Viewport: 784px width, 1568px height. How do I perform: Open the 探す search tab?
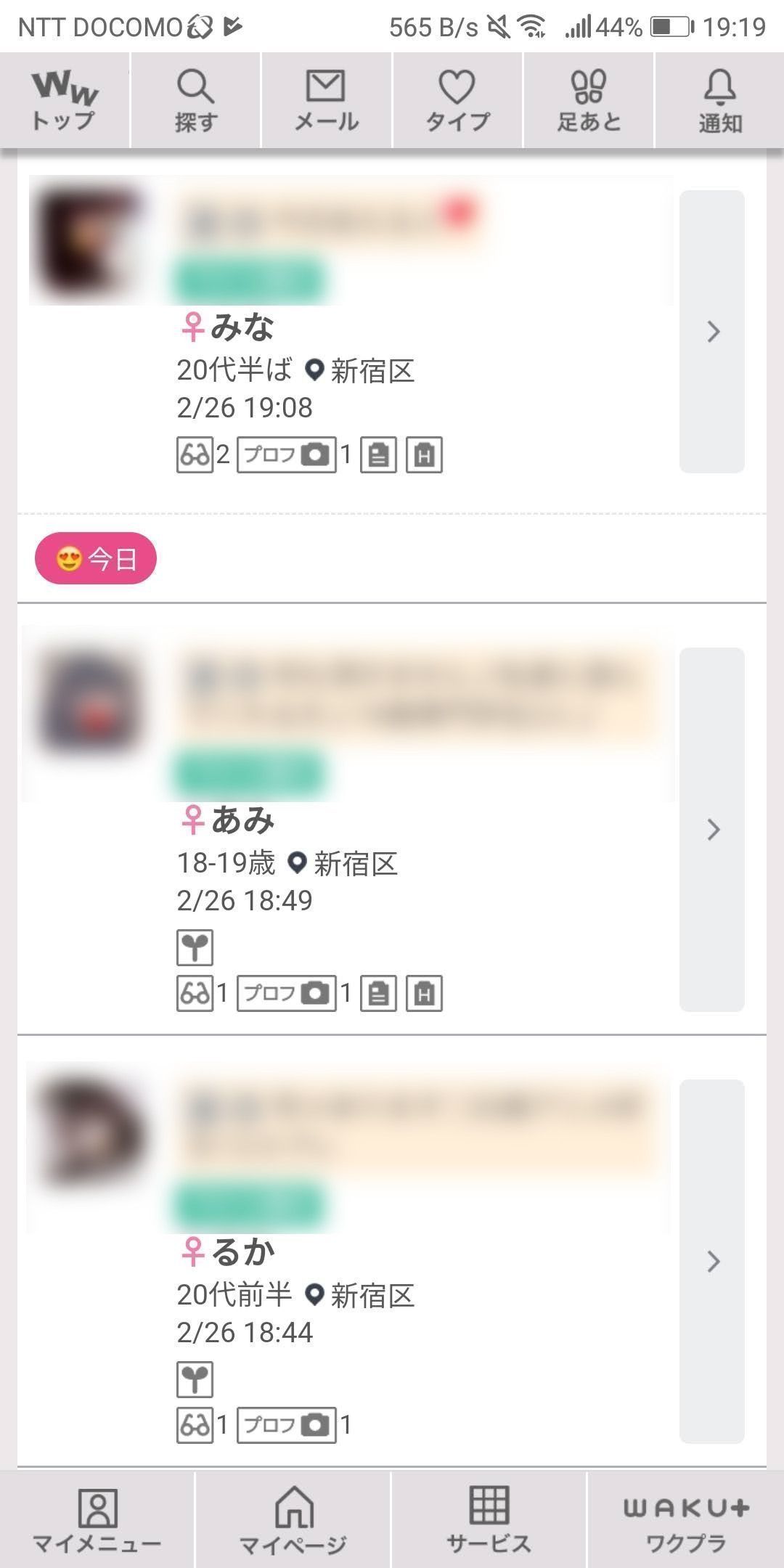[195, 100]
